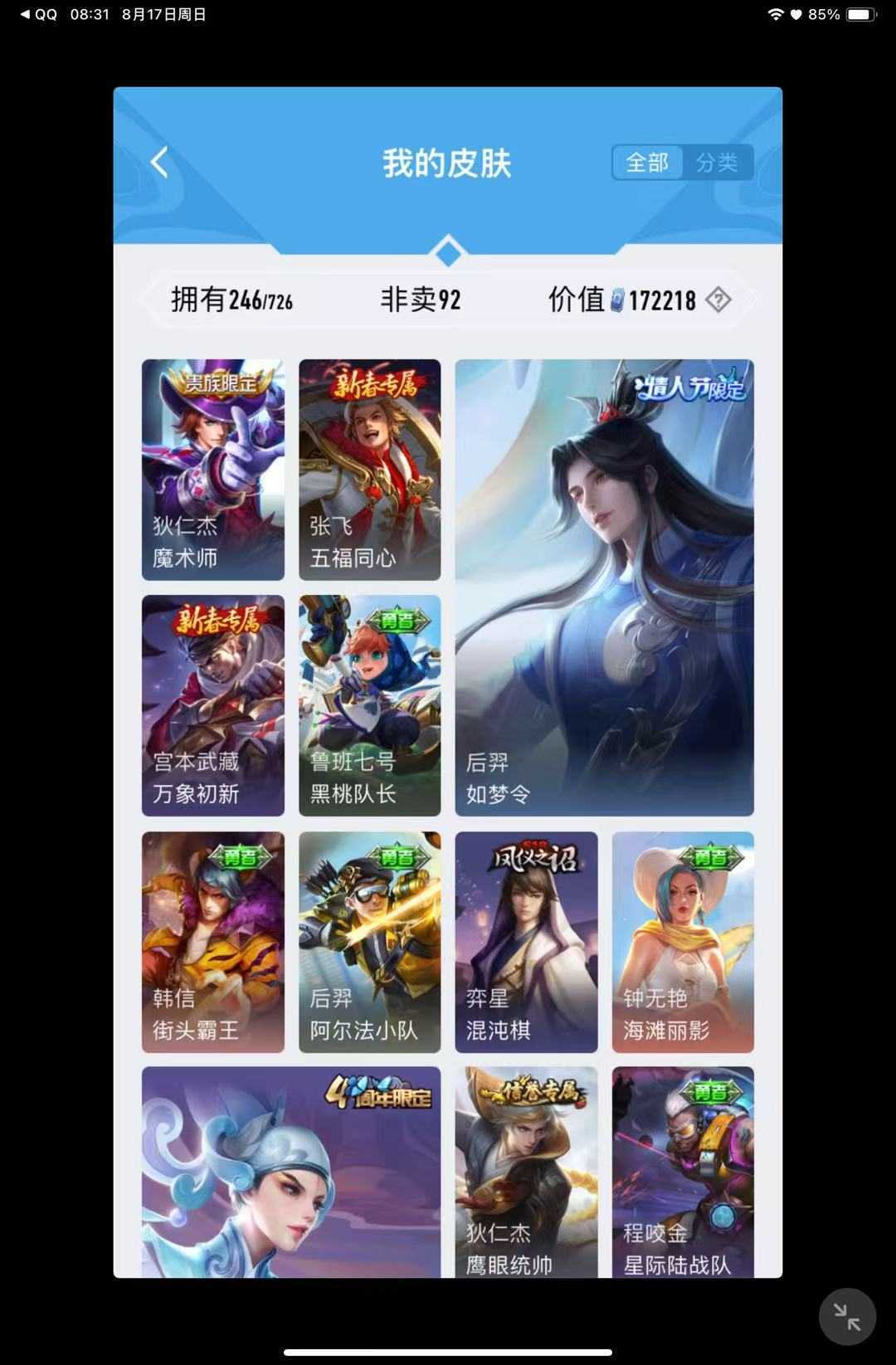Go back from the 我的皮肤 page
This screenshot has width=896, height=1365.
pos(159,163)
